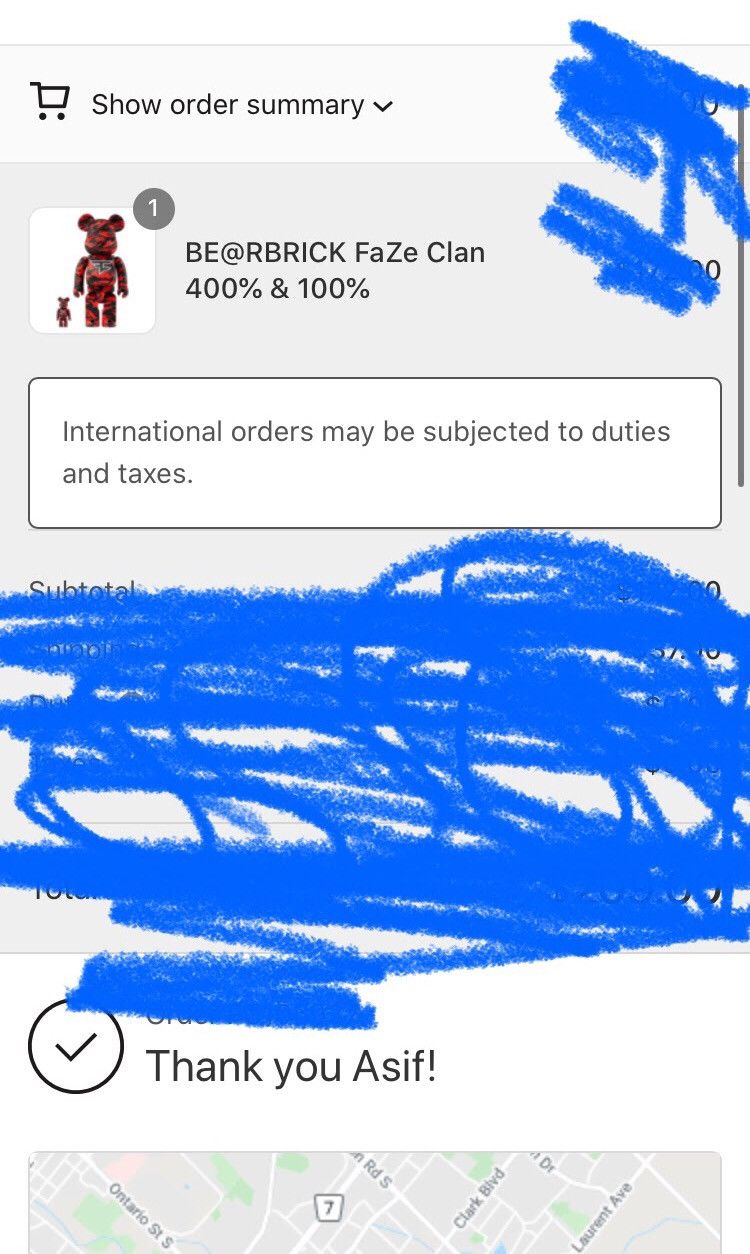Click the quantity badge showing 1

[154, 209]
